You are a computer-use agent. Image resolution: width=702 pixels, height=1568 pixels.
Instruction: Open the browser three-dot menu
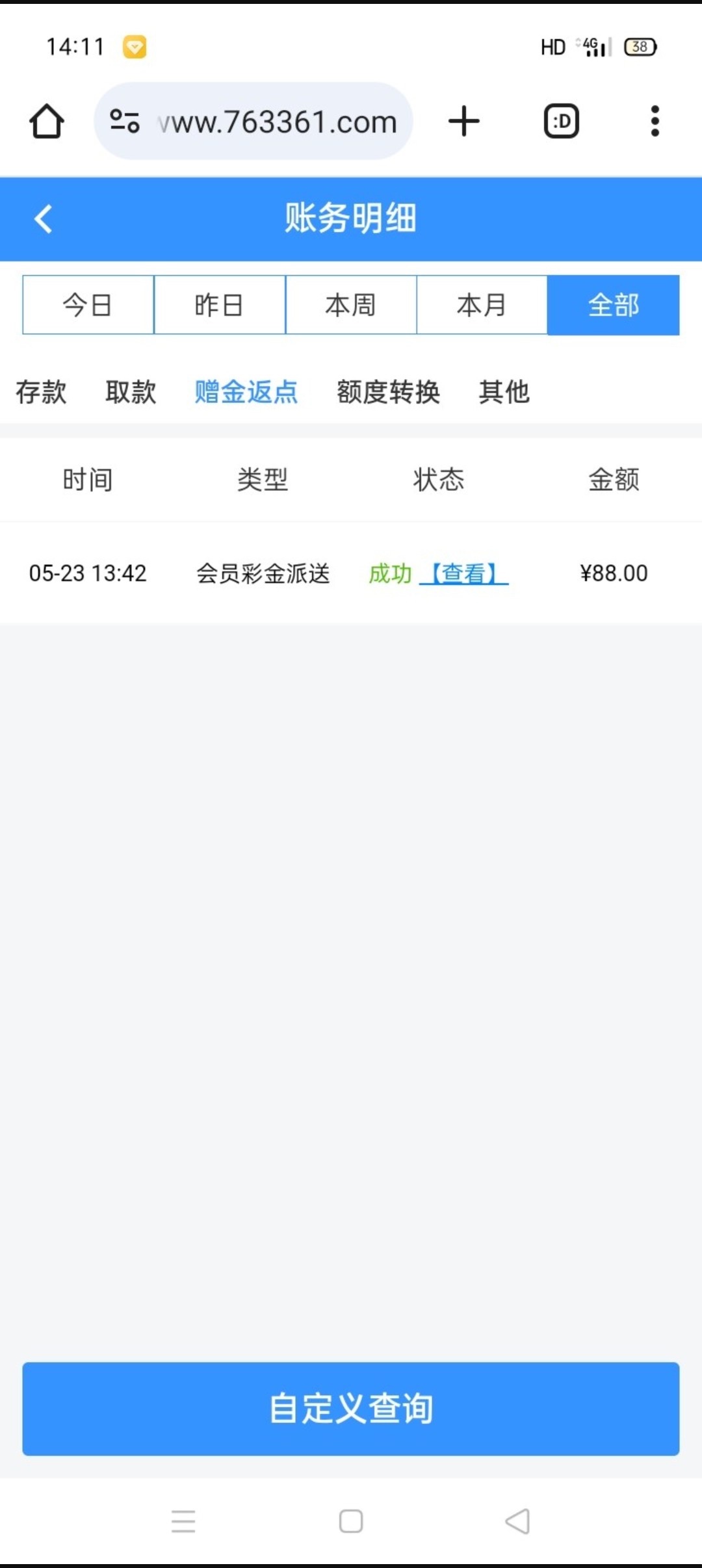(x=654, y=121)
